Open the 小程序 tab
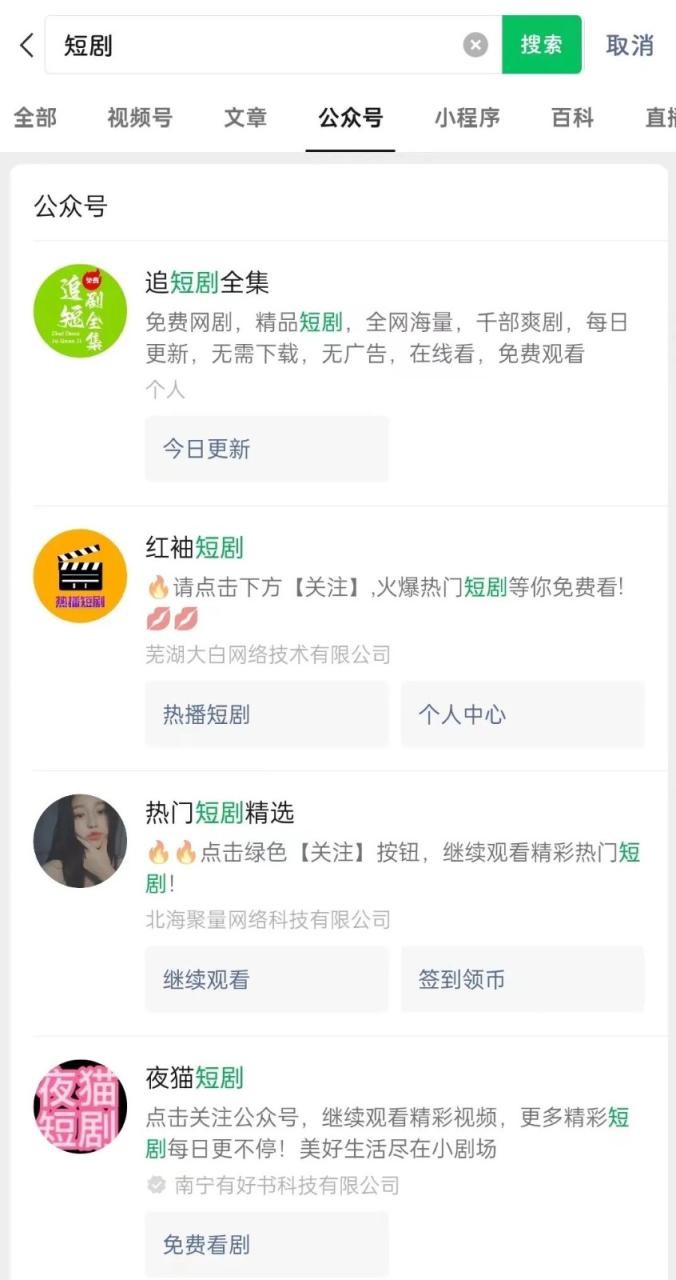Image resolution: width=676 pixels, height=1280 pixels. [467, 118]
